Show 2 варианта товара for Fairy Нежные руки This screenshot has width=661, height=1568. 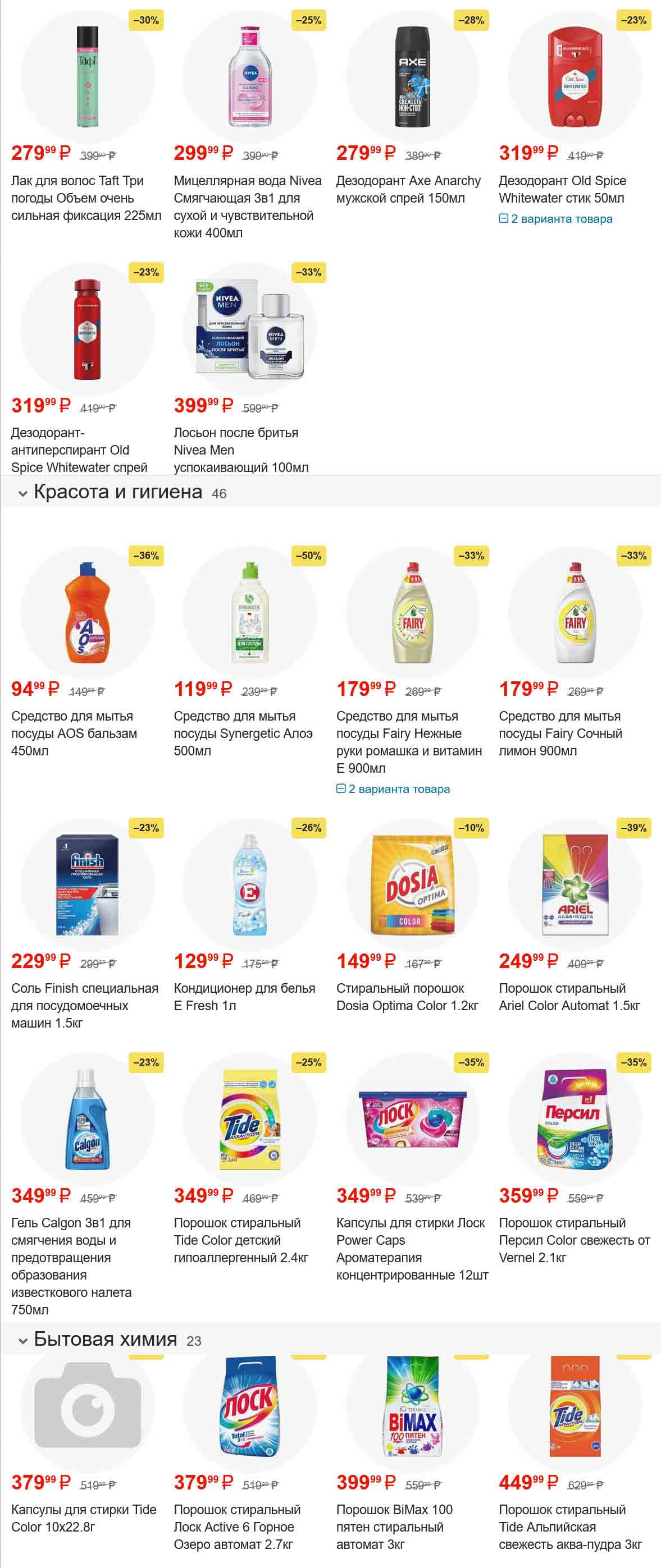[393, 789]
